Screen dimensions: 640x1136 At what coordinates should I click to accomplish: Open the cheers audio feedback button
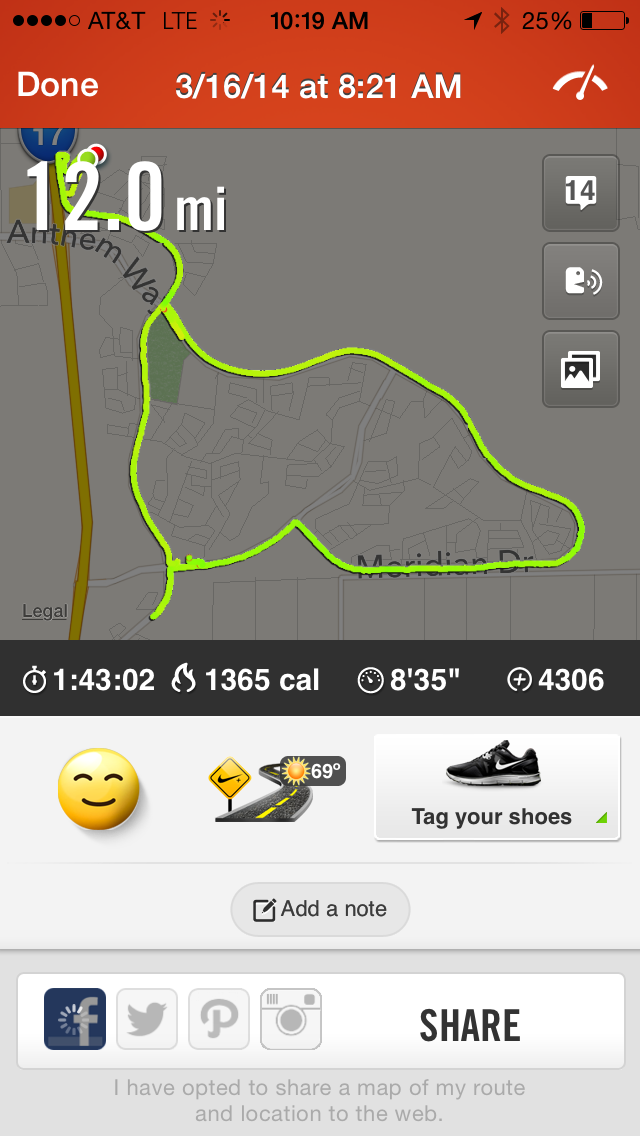click(x=581, y=281)
